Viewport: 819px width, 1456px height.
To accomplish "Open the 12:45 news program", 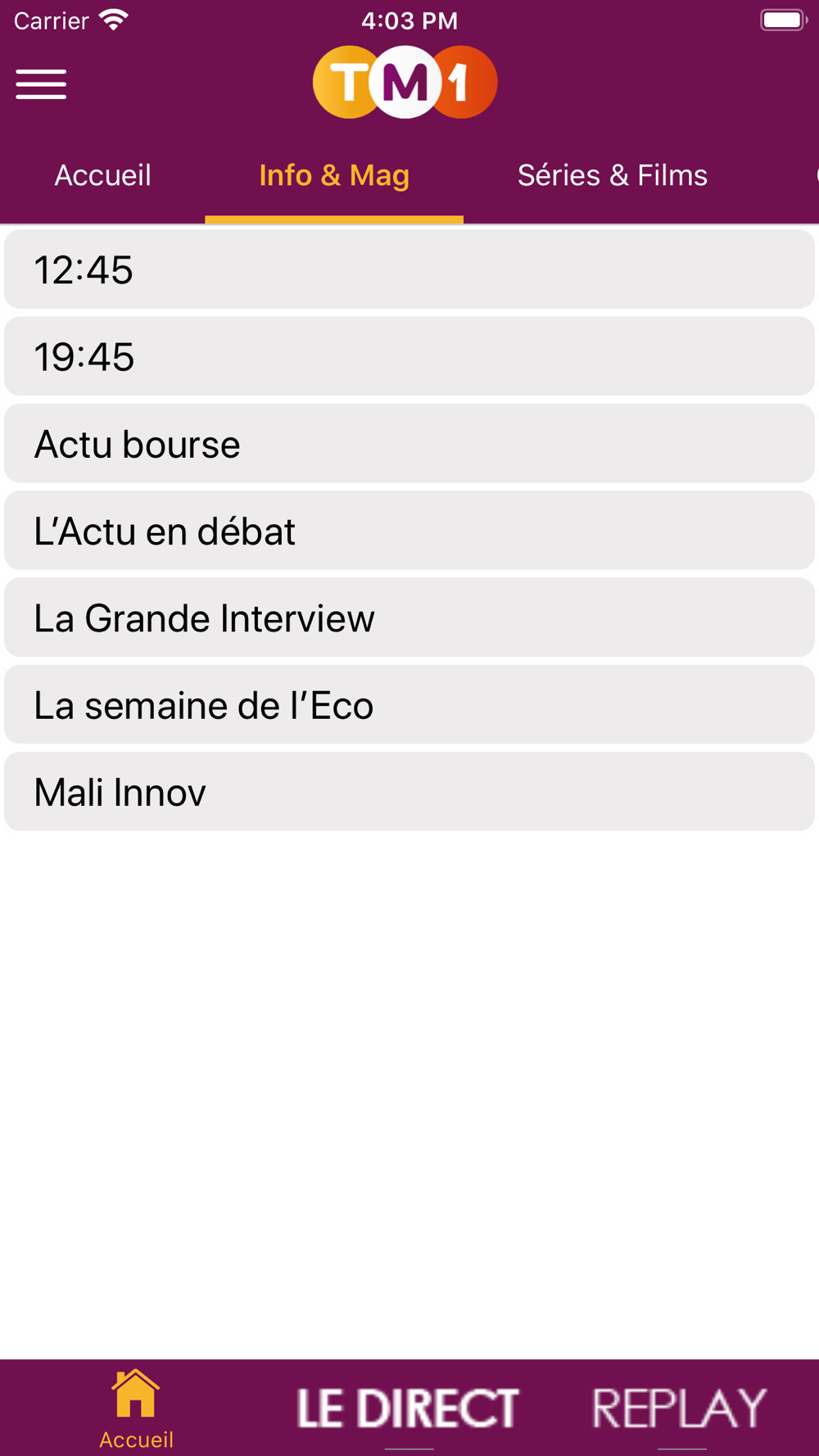I will click(409, 269).
